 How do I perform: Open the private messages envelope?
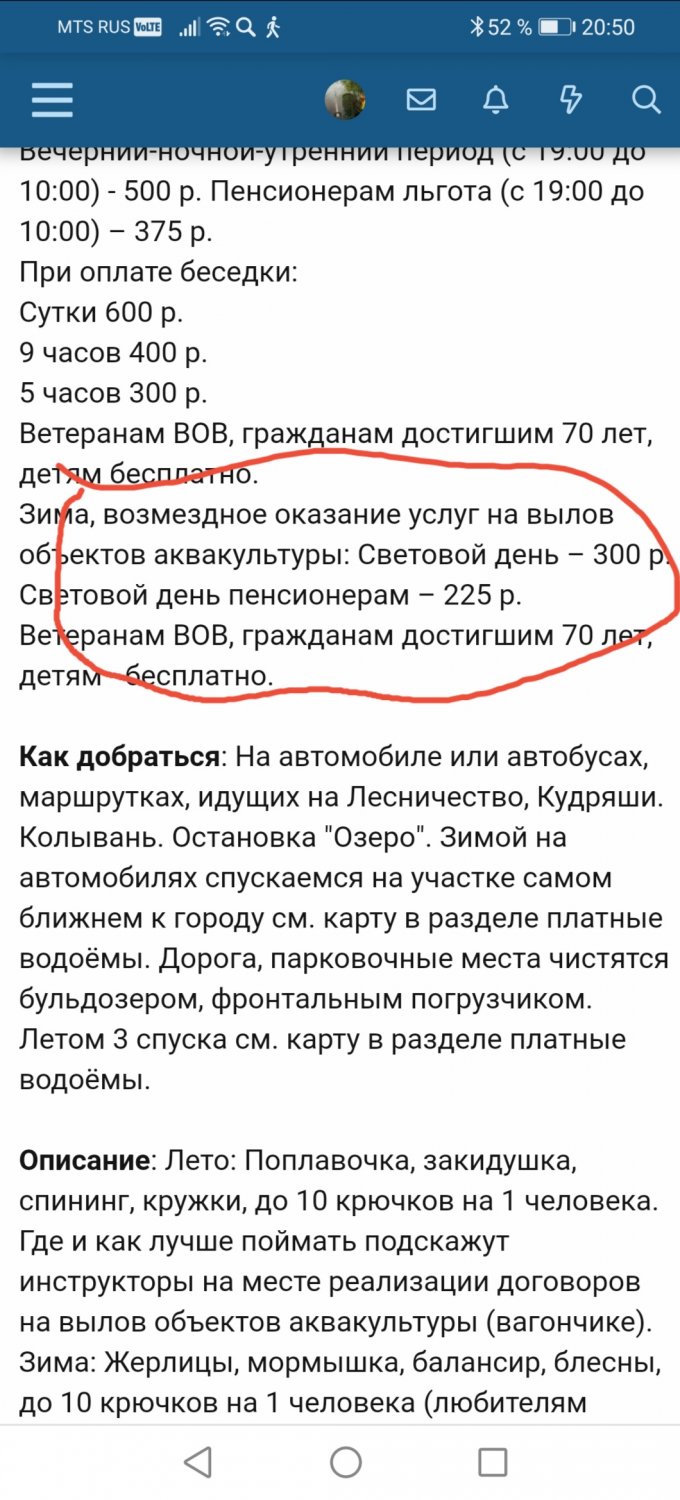pyautogui.click(x=421, y=100)
